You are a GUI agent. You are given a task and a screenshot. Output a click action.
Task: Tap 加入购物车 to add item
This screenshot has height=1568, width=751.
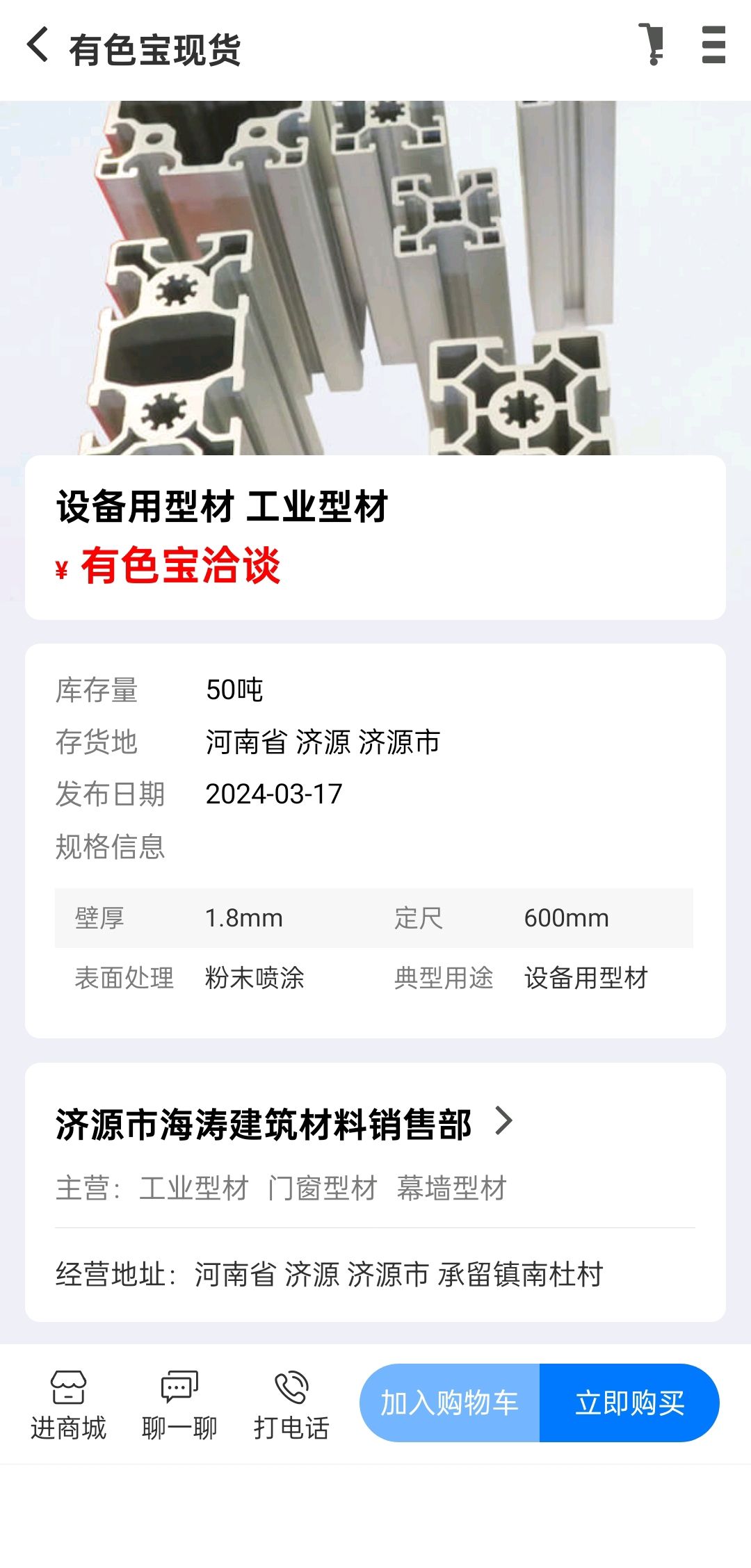(450, 1403)
